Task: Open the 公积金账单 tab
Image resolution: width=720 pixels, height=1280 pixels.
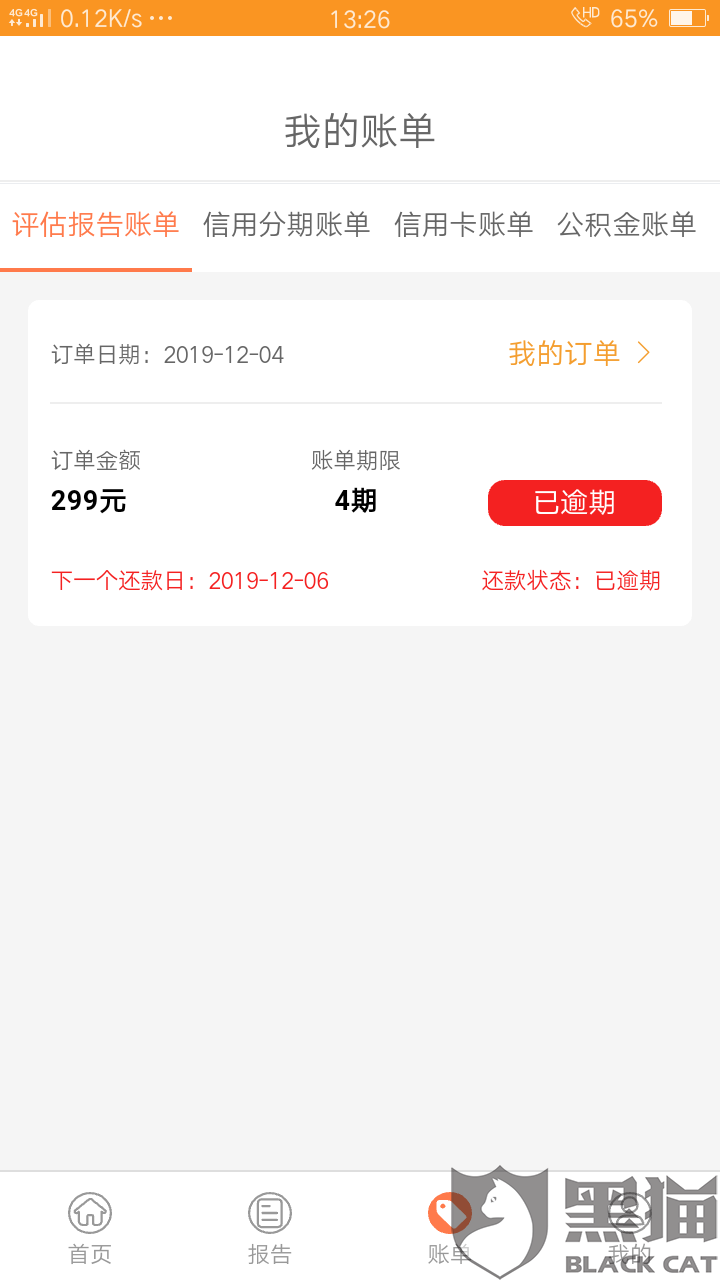Action: pos(626,225)
